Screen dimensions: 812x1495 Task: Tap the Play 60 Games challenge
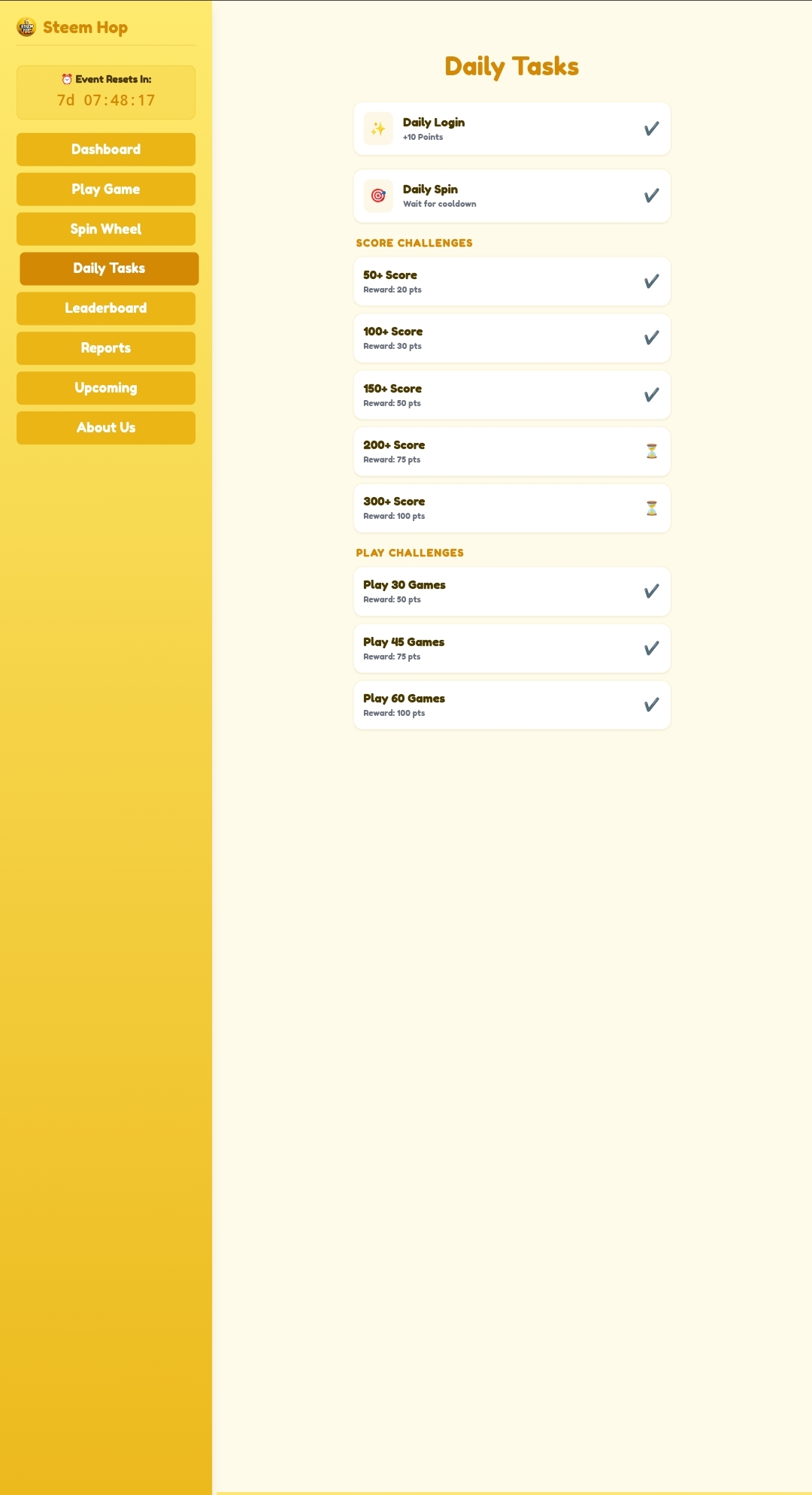tap(512, 705)
